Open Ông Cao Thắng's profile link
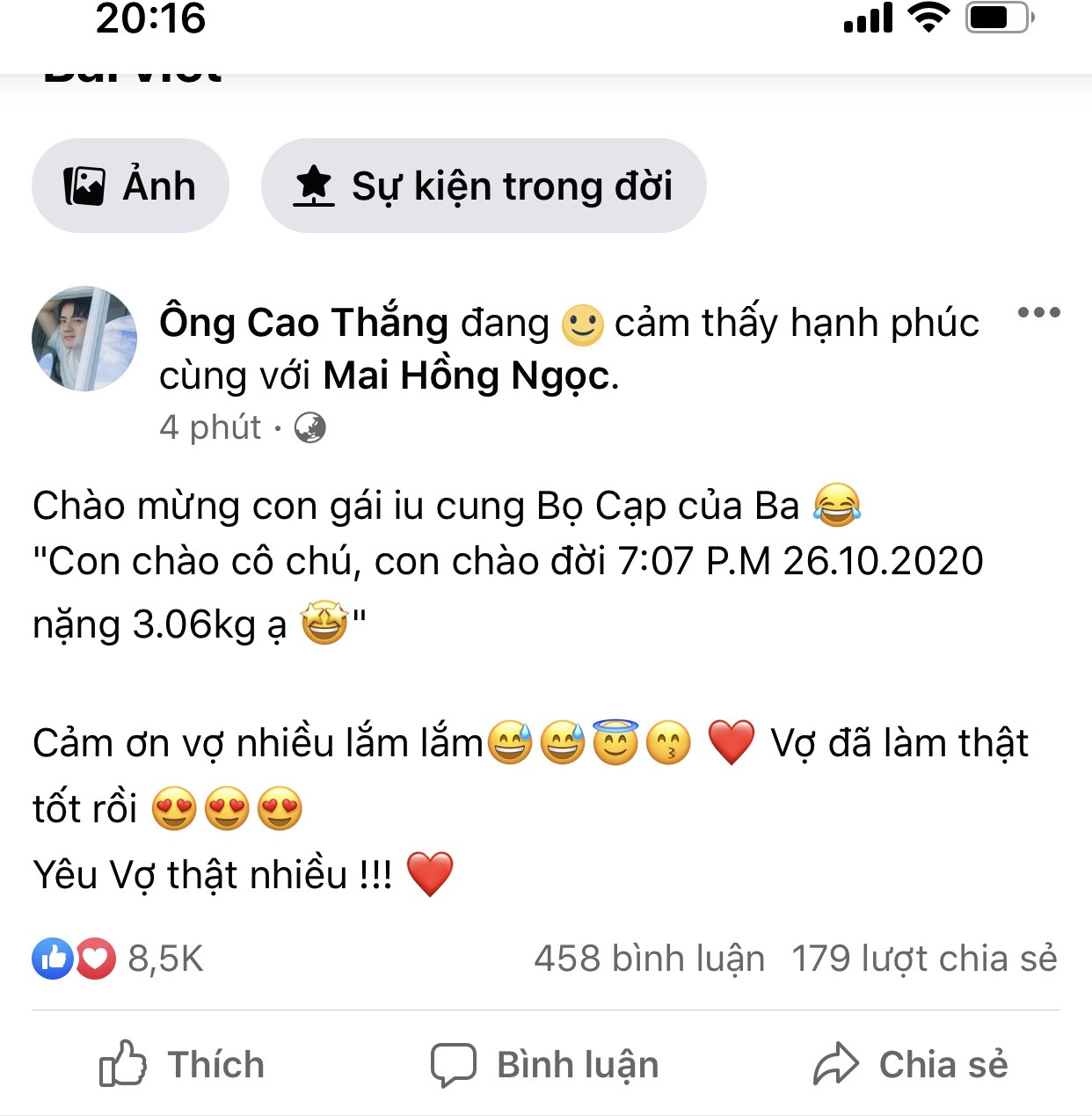This screenshot has width=1092, height=1116. click(x=303, y=322)
